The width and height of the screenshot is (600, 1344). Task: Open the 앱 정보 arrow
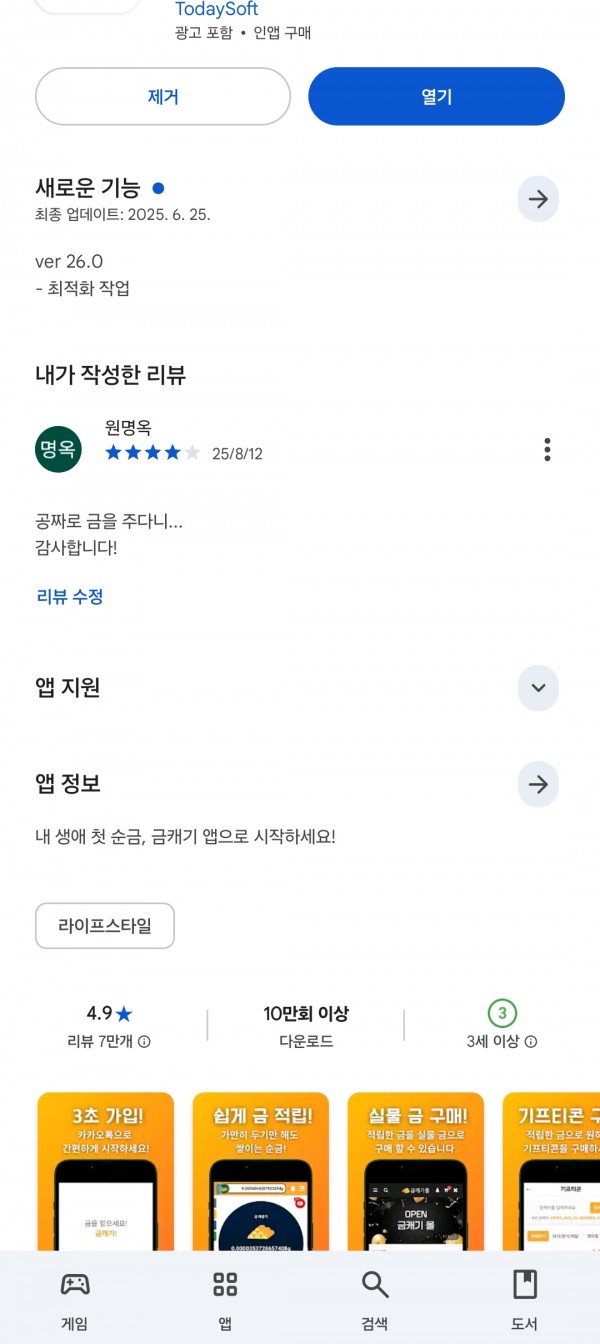[x=538, y=784]
